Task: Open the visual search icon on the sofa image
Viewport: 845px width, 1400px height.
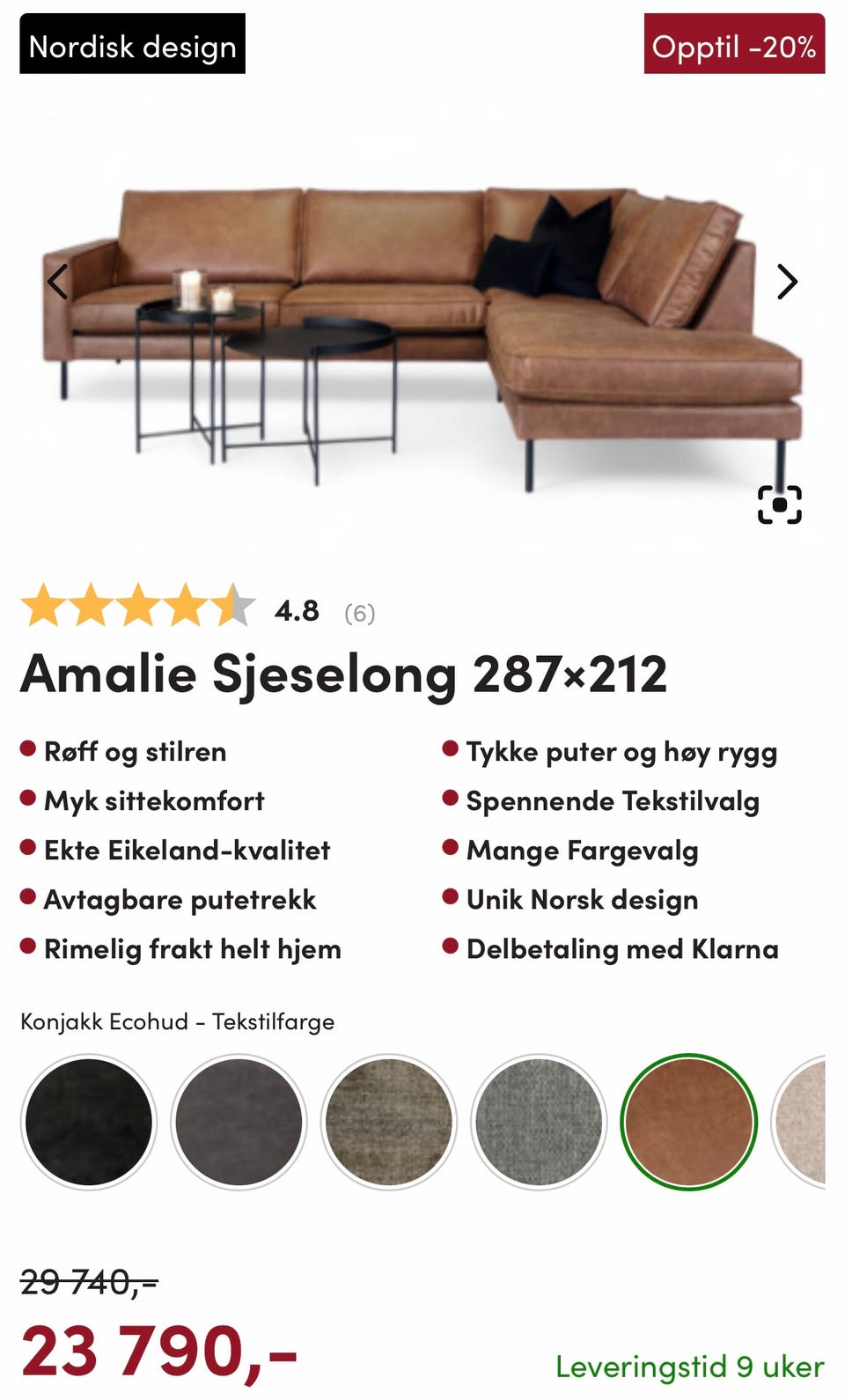Action: pos(779,505)
